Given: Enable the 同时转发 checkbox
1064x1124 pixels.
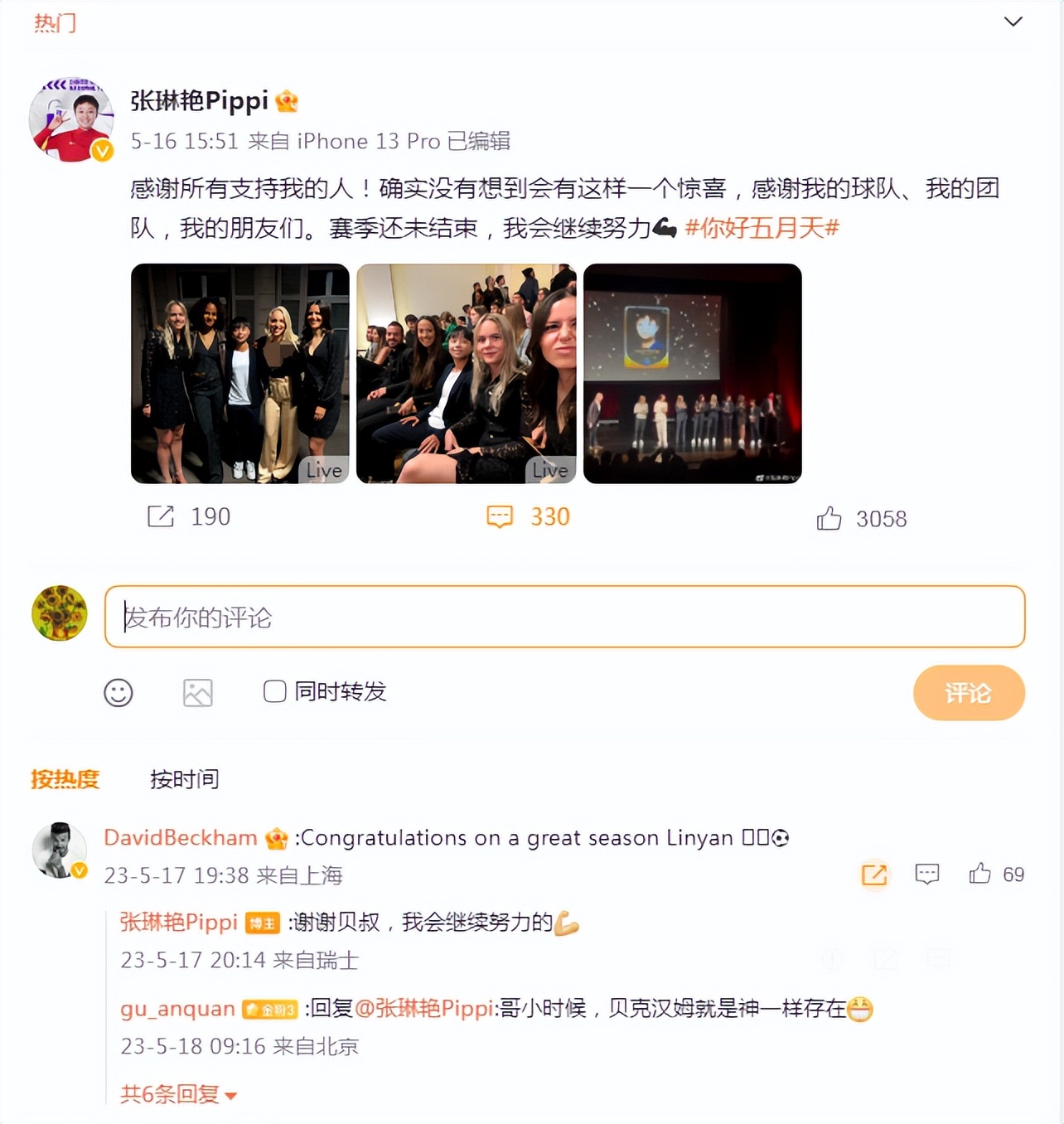Looking at the screenshot, I should click(x=273, y=690).
